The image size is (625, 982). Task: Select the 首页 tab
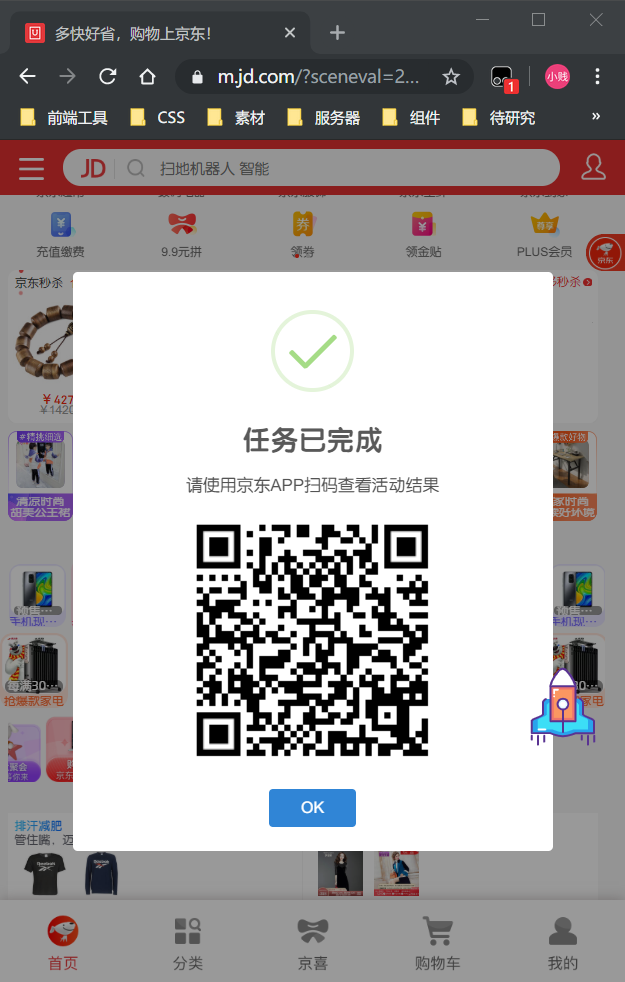62,944
